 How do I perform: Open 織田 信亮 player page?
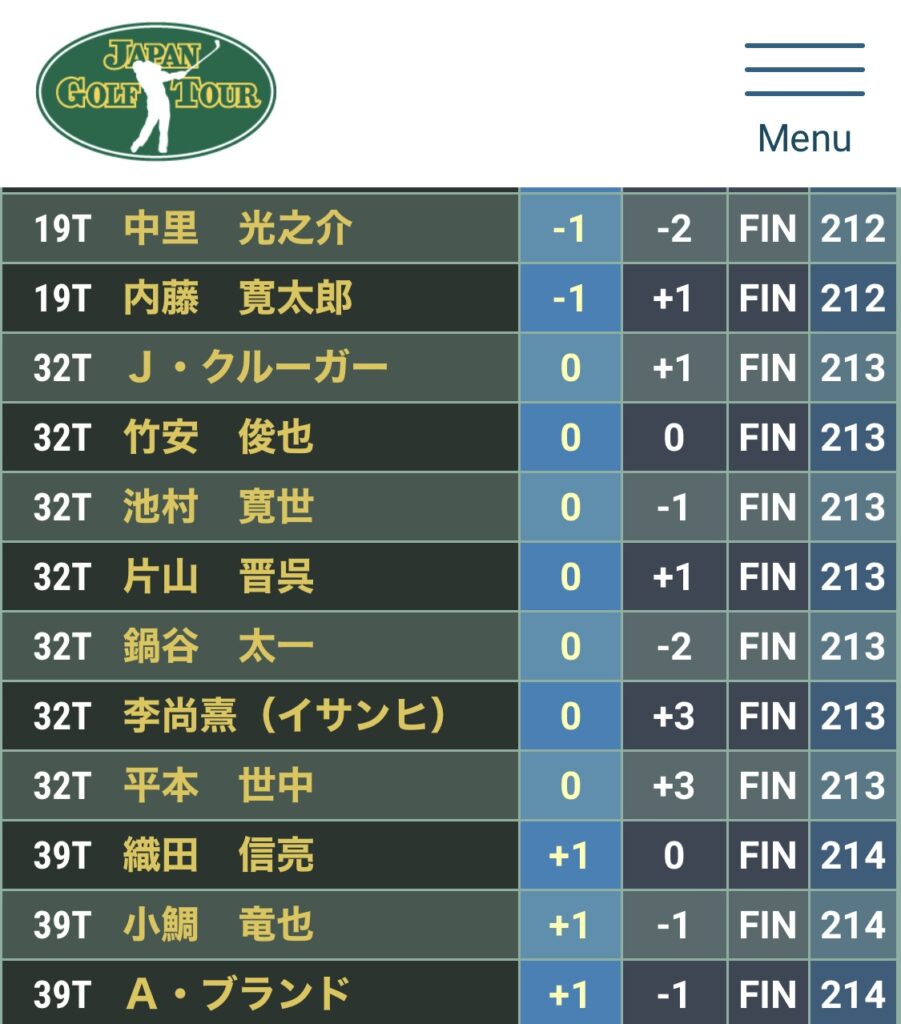[x=219, y=856]
